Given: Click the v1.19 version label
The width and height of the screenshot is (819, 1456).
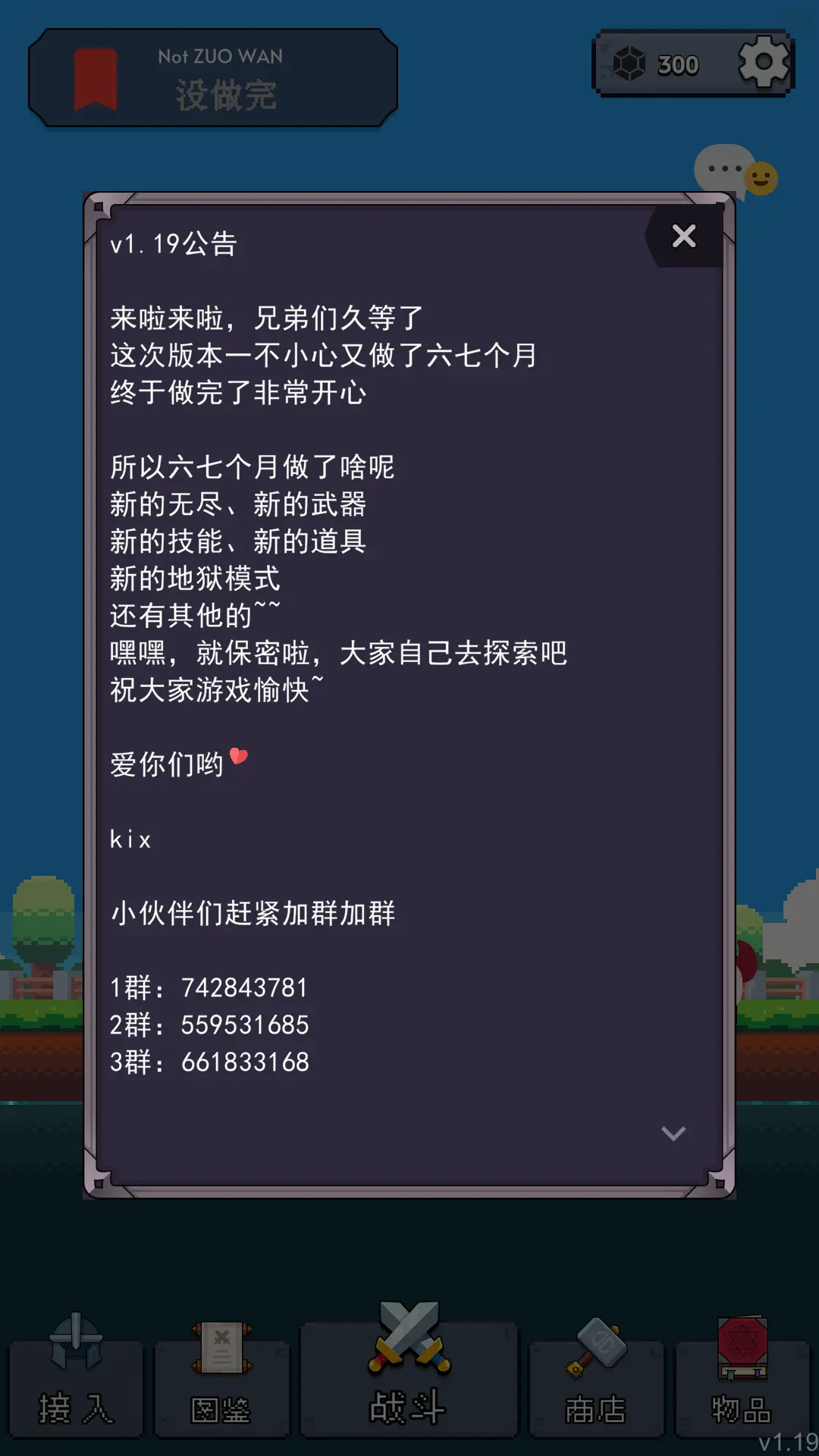Looking at the screenshot, I should [786, 1440].
